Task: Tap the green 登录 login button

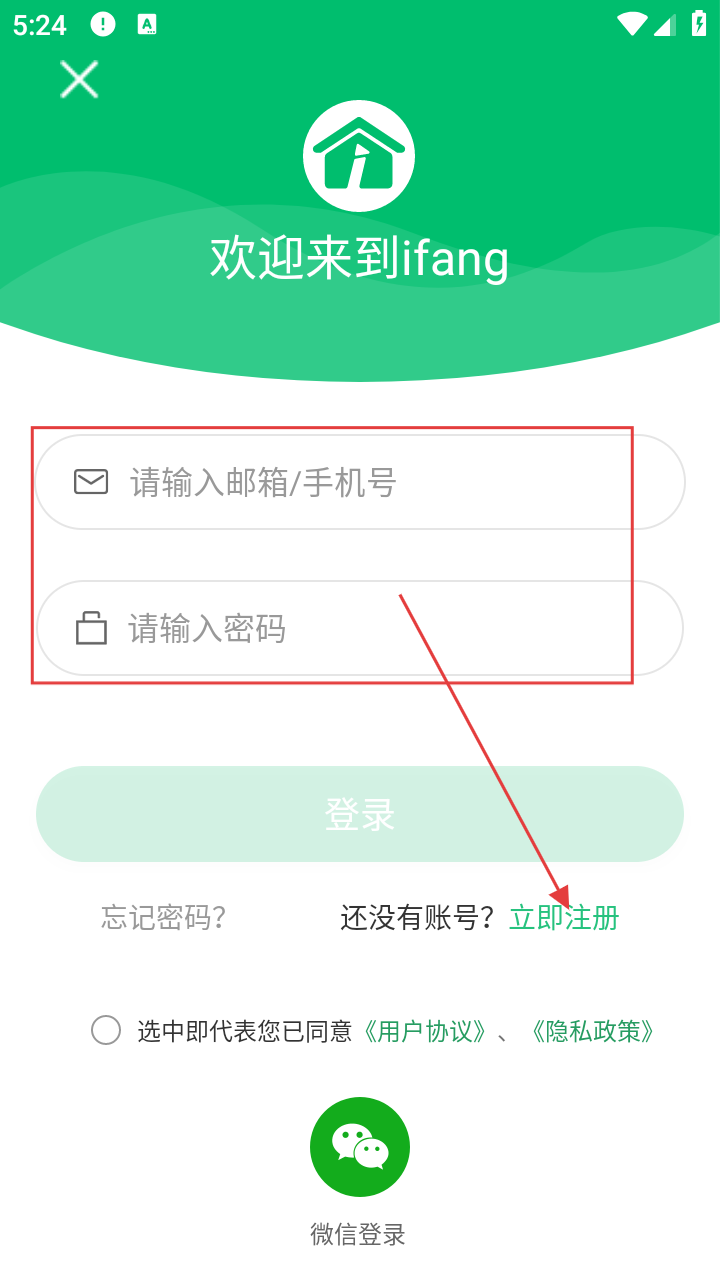Action: click(360, 814)
